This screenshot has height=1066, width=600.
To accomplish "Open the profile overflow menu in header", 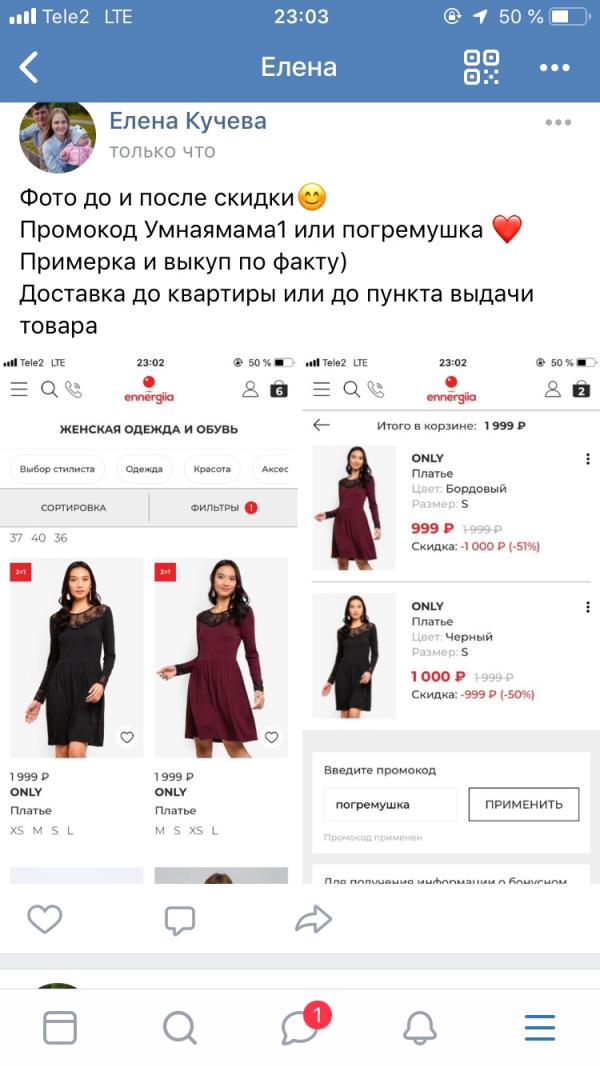I will pos(554,67).
